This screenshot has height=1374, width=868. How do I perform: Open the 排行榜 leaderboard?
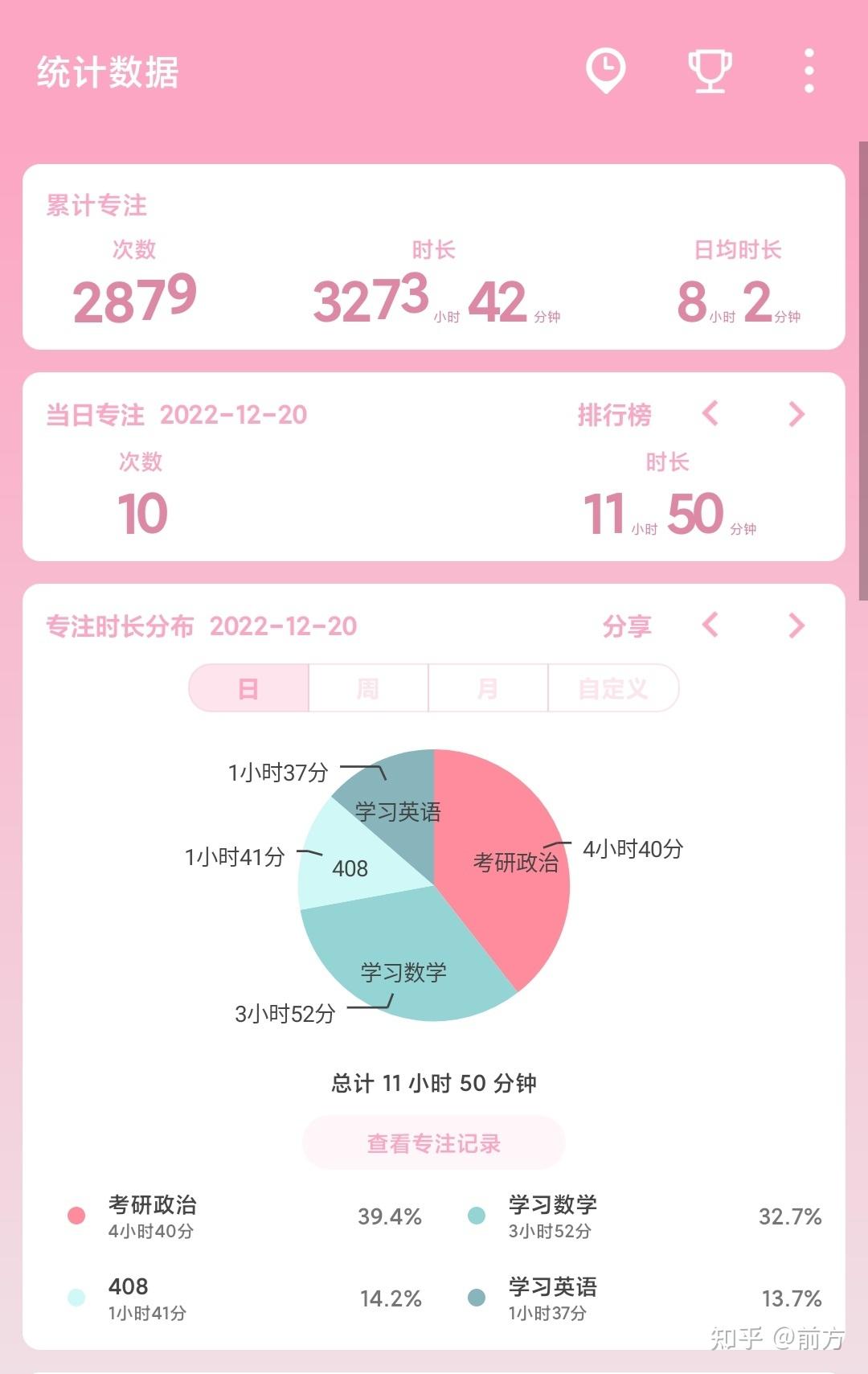coord(614,415)
